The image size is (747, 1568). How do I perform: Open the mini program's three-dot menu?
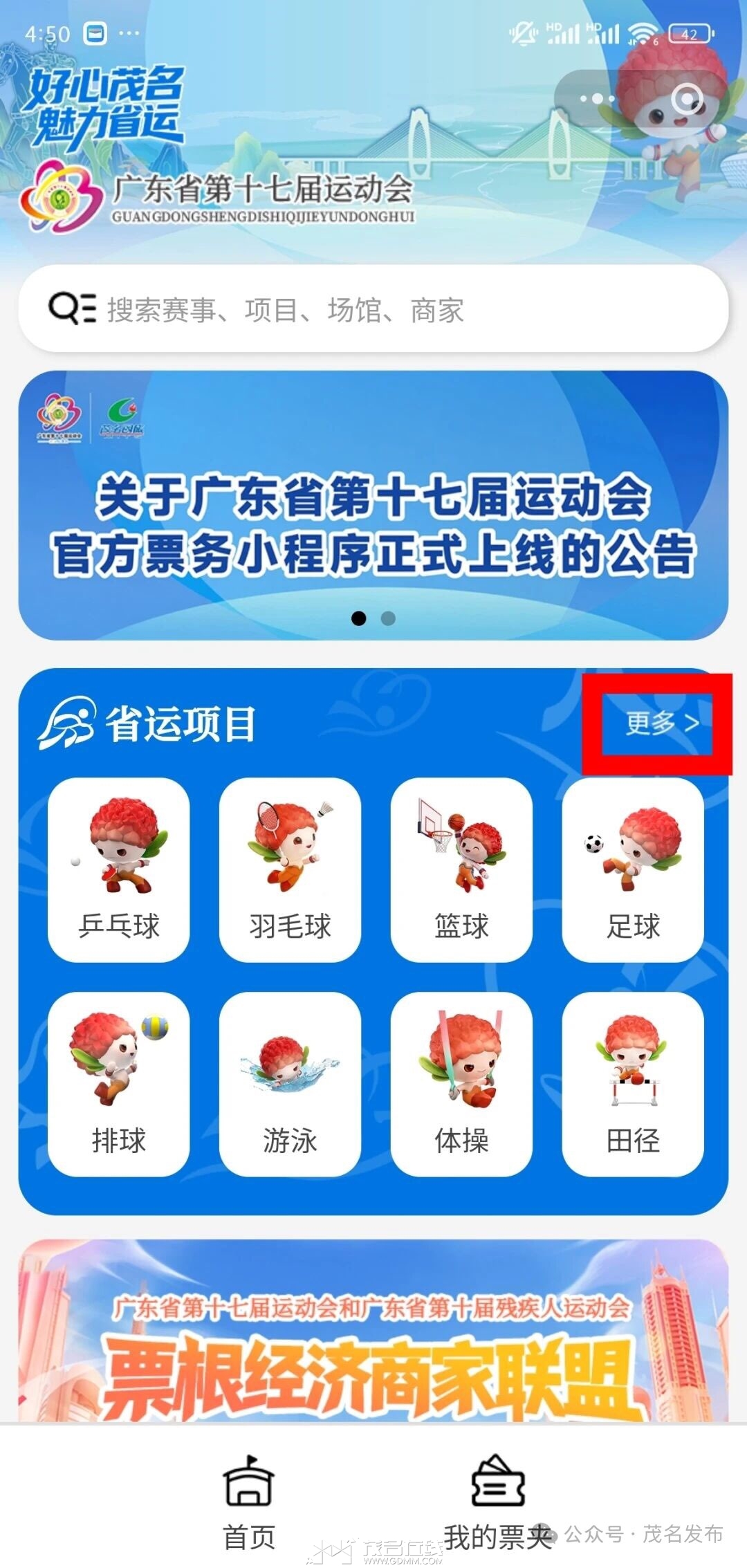tap(597, 99)
